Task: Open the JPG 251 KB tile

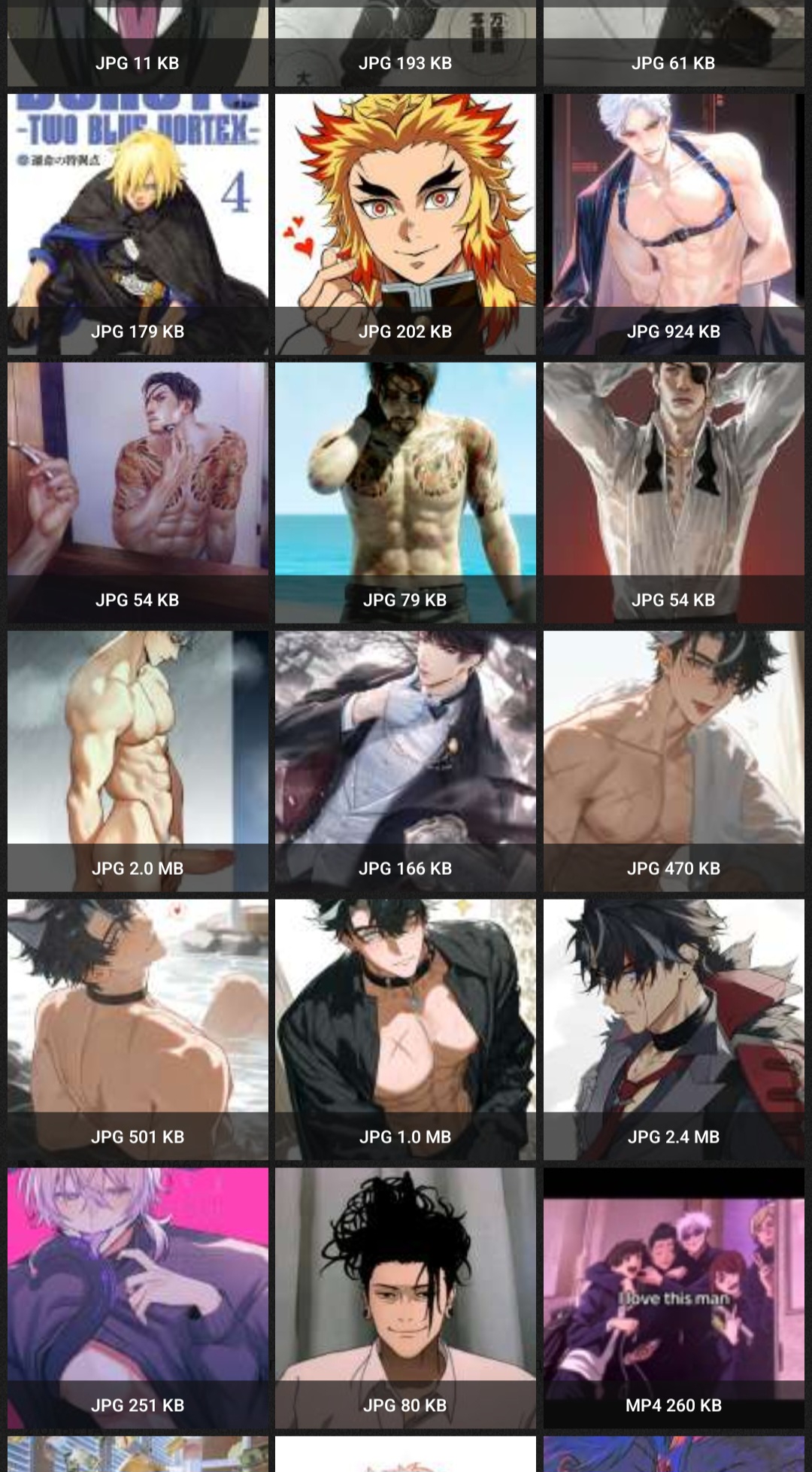Action: (x=138, y=1298)
